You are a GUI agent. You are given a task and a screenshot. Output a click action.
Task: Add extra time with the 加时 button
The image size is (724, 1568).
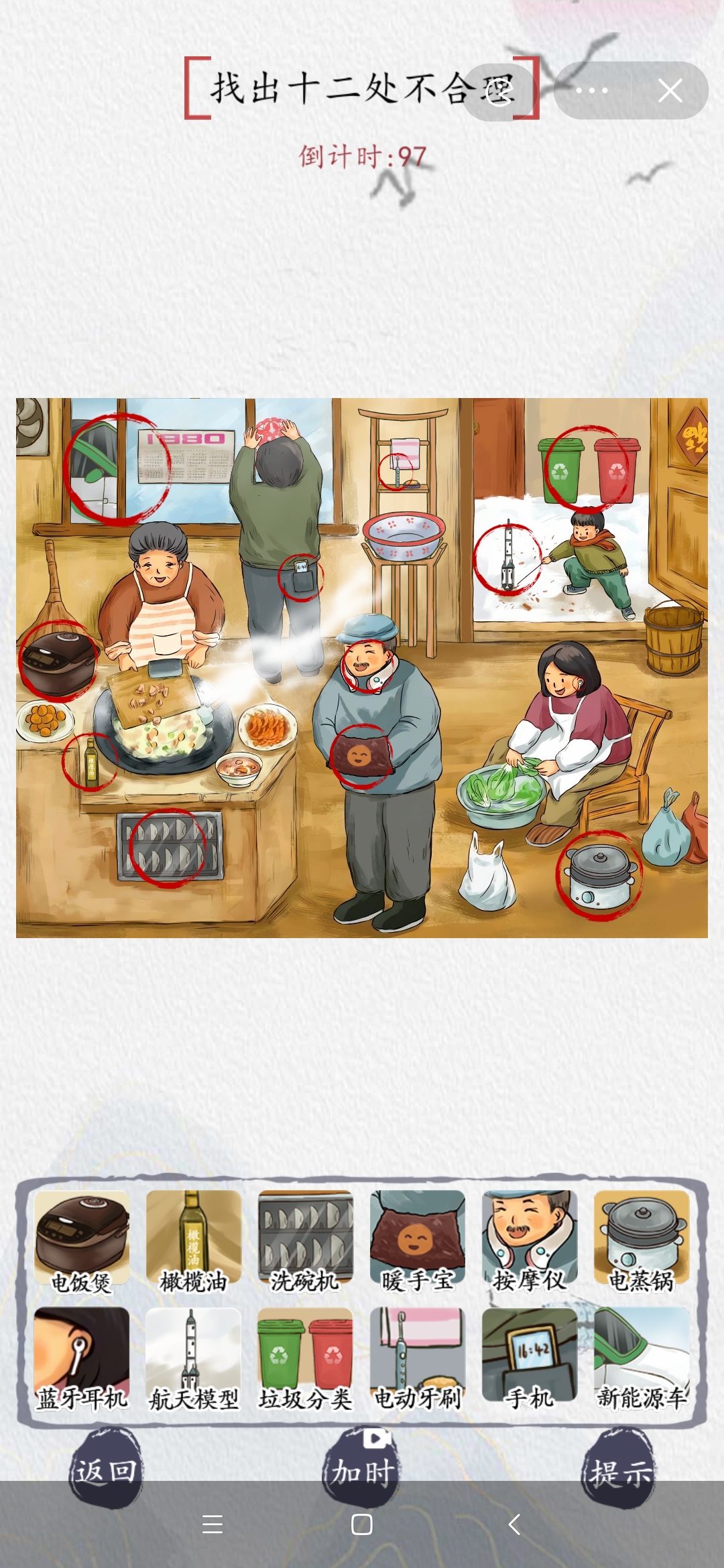pyautogui.click(x=363, y=1471)
